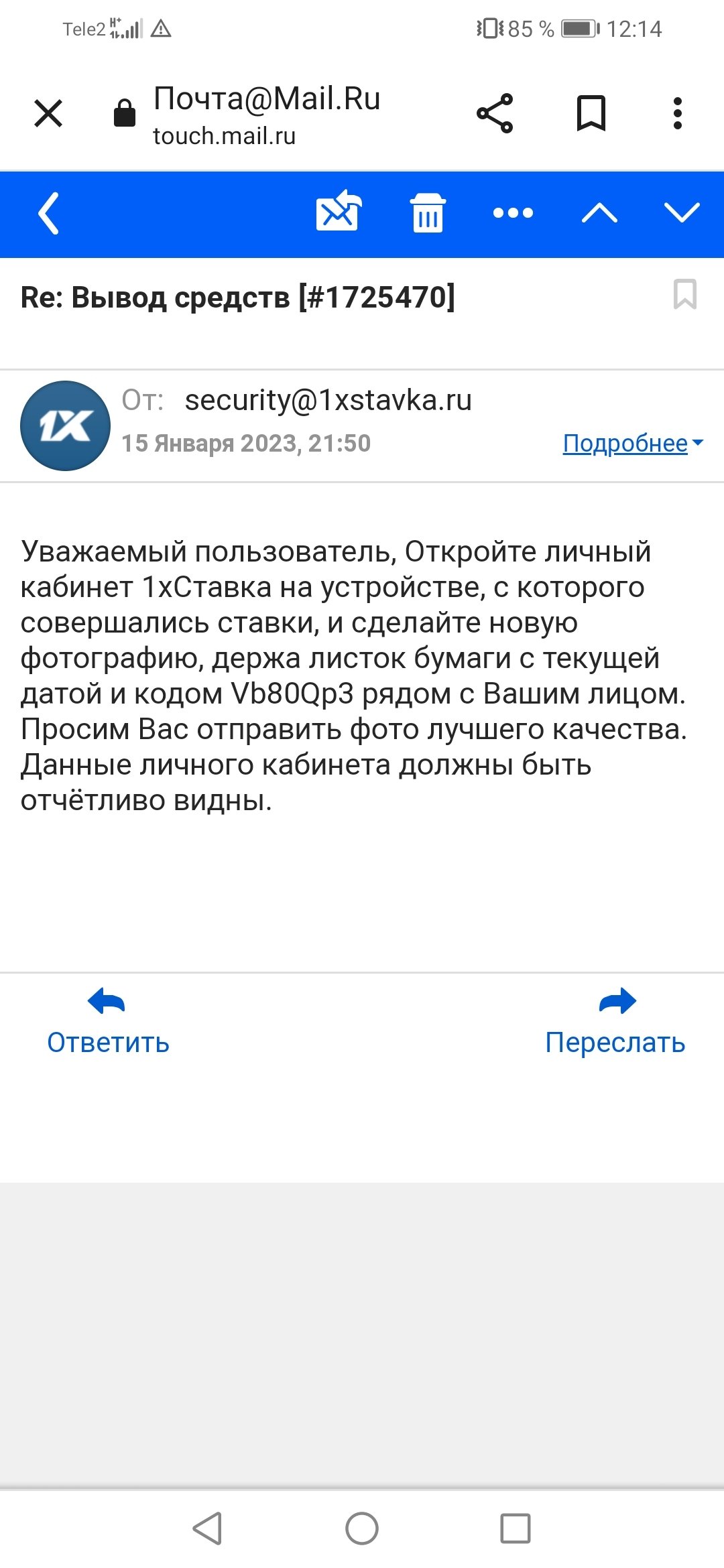Reply with the Ответить button
This screenshot has width=724, height=1568.
click(107, 1023)
